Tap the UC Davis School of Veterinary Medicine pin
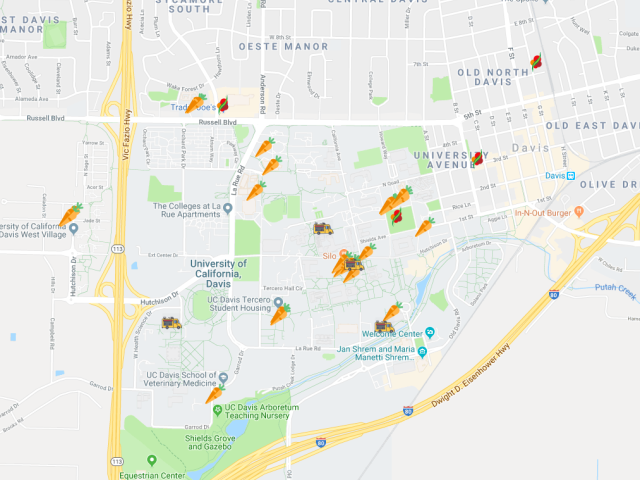Screen dimensions: 640x480 (223, 378)
